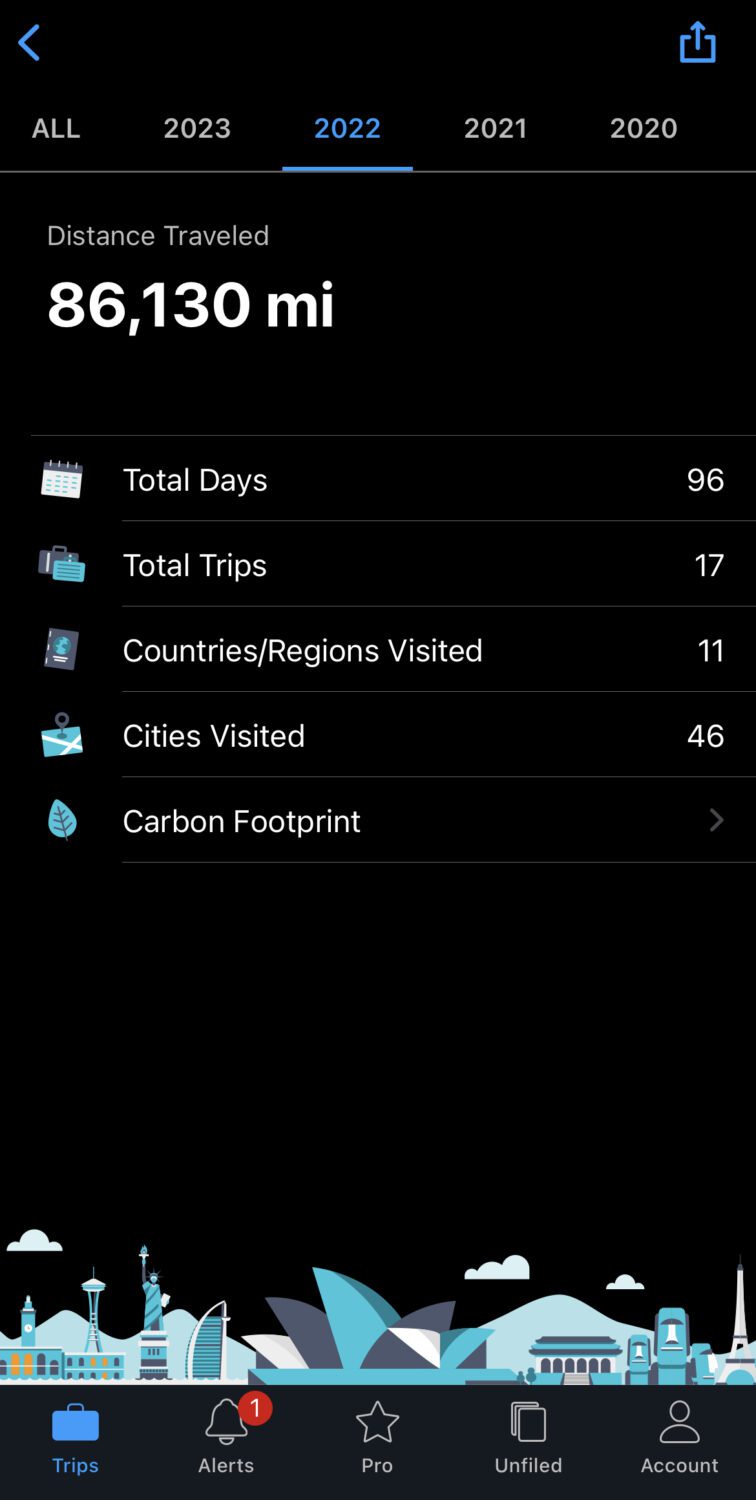This screenshot has height=1500, width=756.
Task: Tap the Alerts bell icon with the red badge
Action: pos(226,1420)
